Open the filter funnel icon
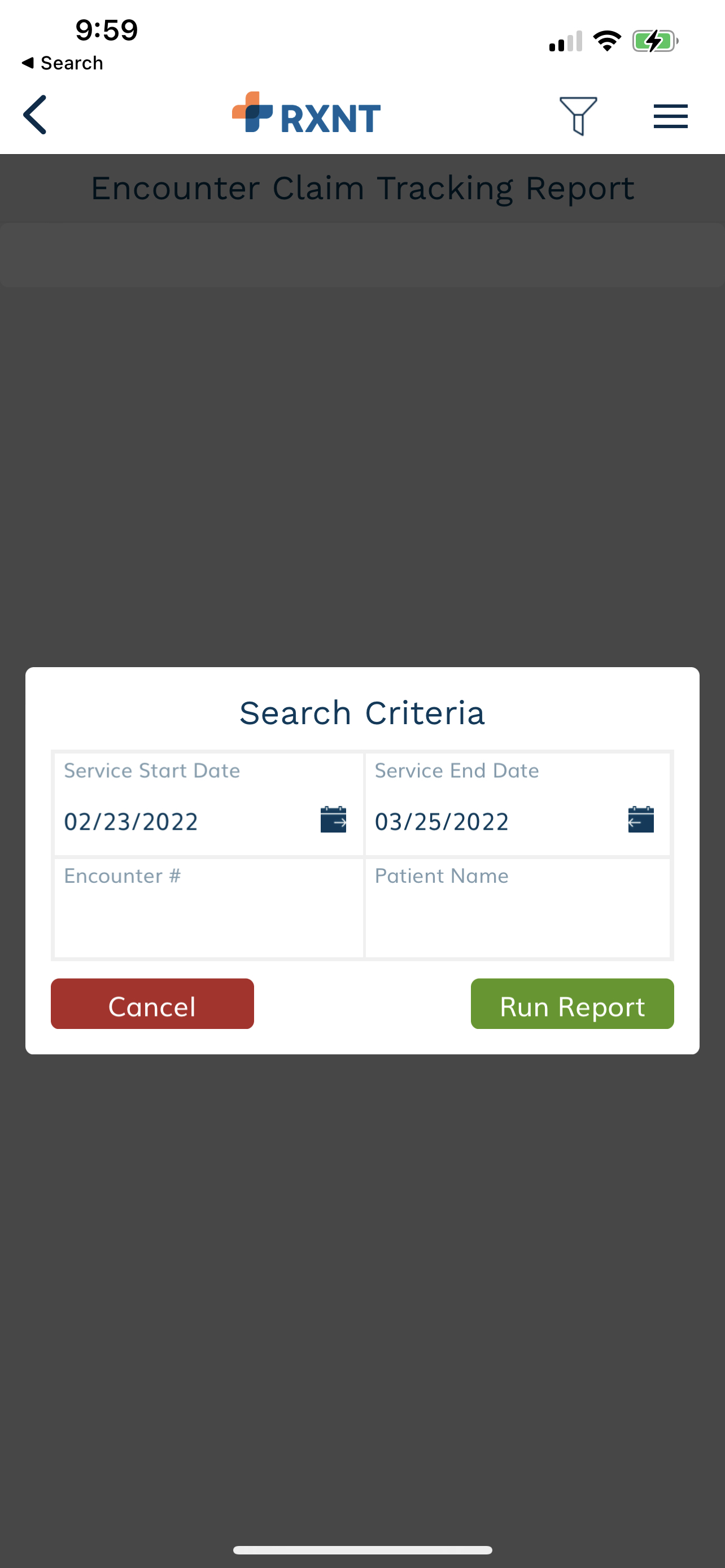This screenshot has height=1568, width=725. tap(578, 116)
